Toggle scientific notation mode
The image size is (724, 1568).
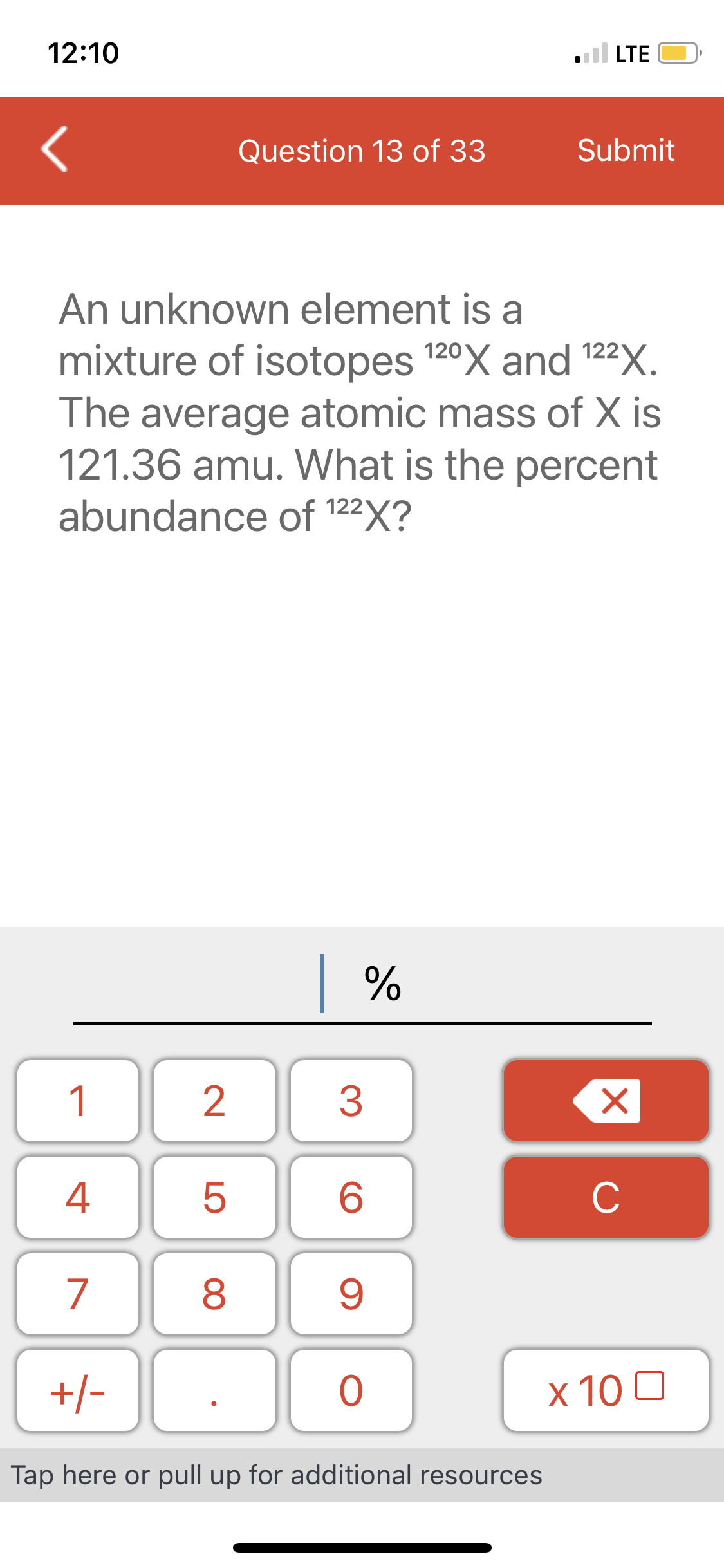pos(606,1390)
